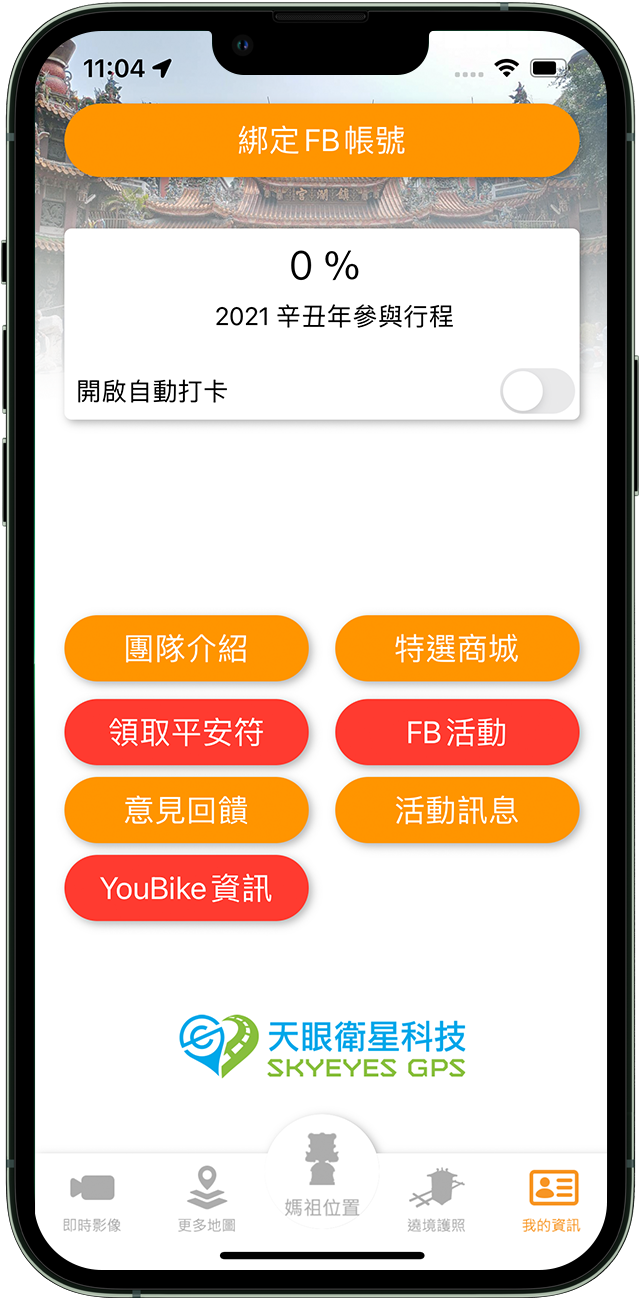The height and width of the screenshot is (1300, 642).
Task: View 活動訊息
Action: tap(457, 810)
